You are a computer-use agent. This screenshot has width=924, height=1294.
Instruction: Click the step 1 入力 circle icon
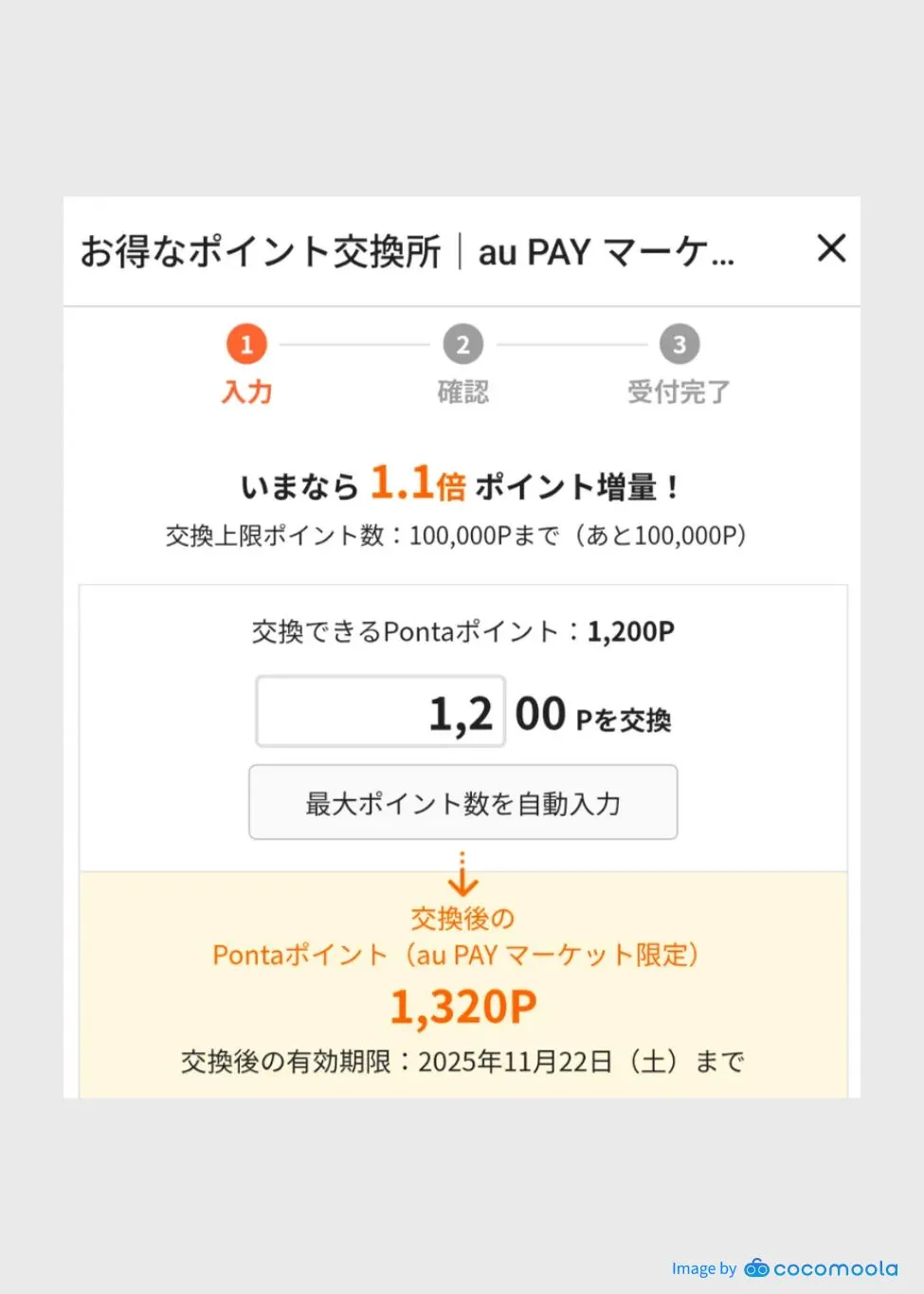tap(246, 344)
